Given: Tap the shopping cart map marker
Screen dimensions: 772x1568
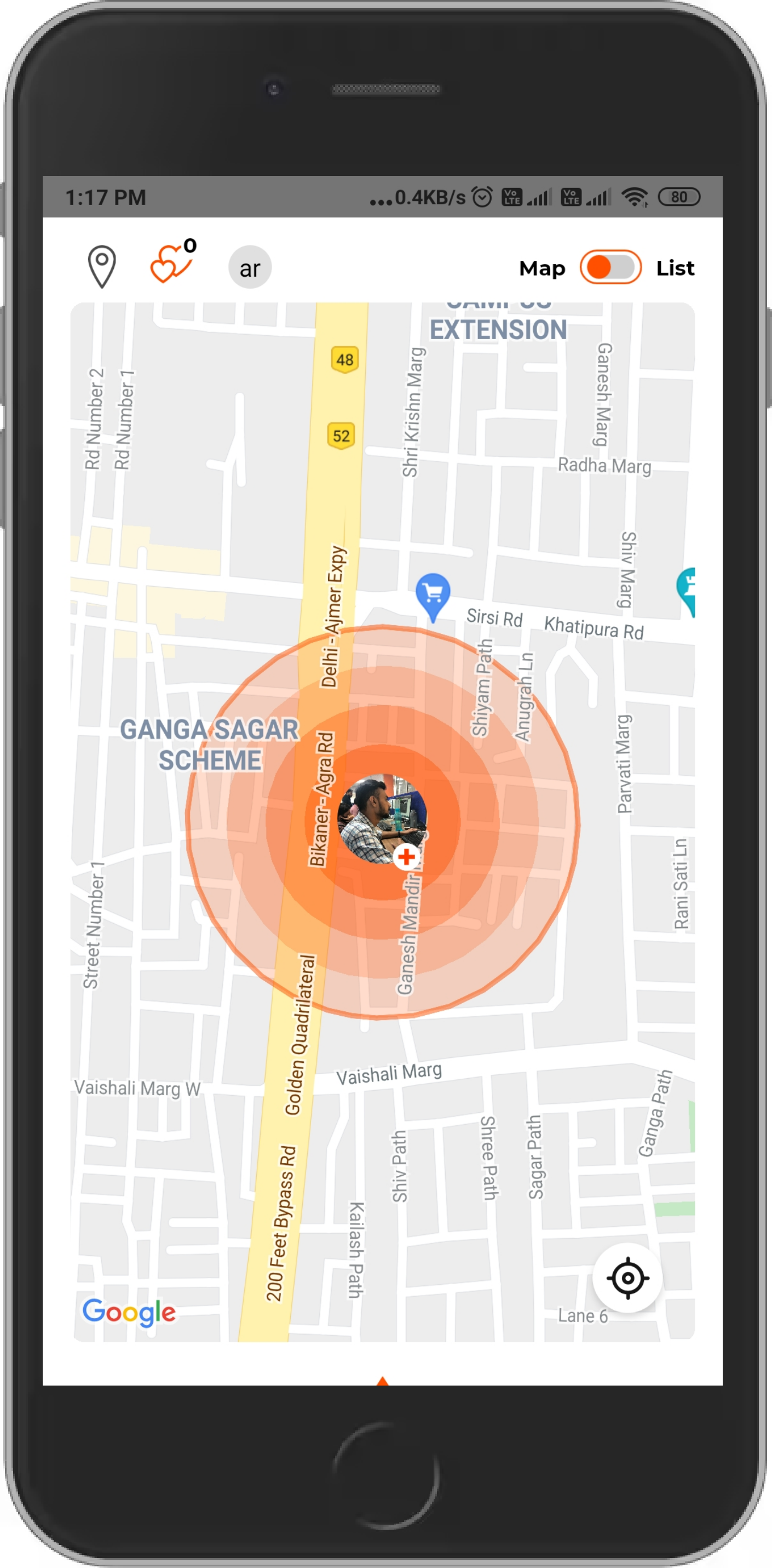Looking at the screenshot, I should pyautogui.click(x=433, y=593).
